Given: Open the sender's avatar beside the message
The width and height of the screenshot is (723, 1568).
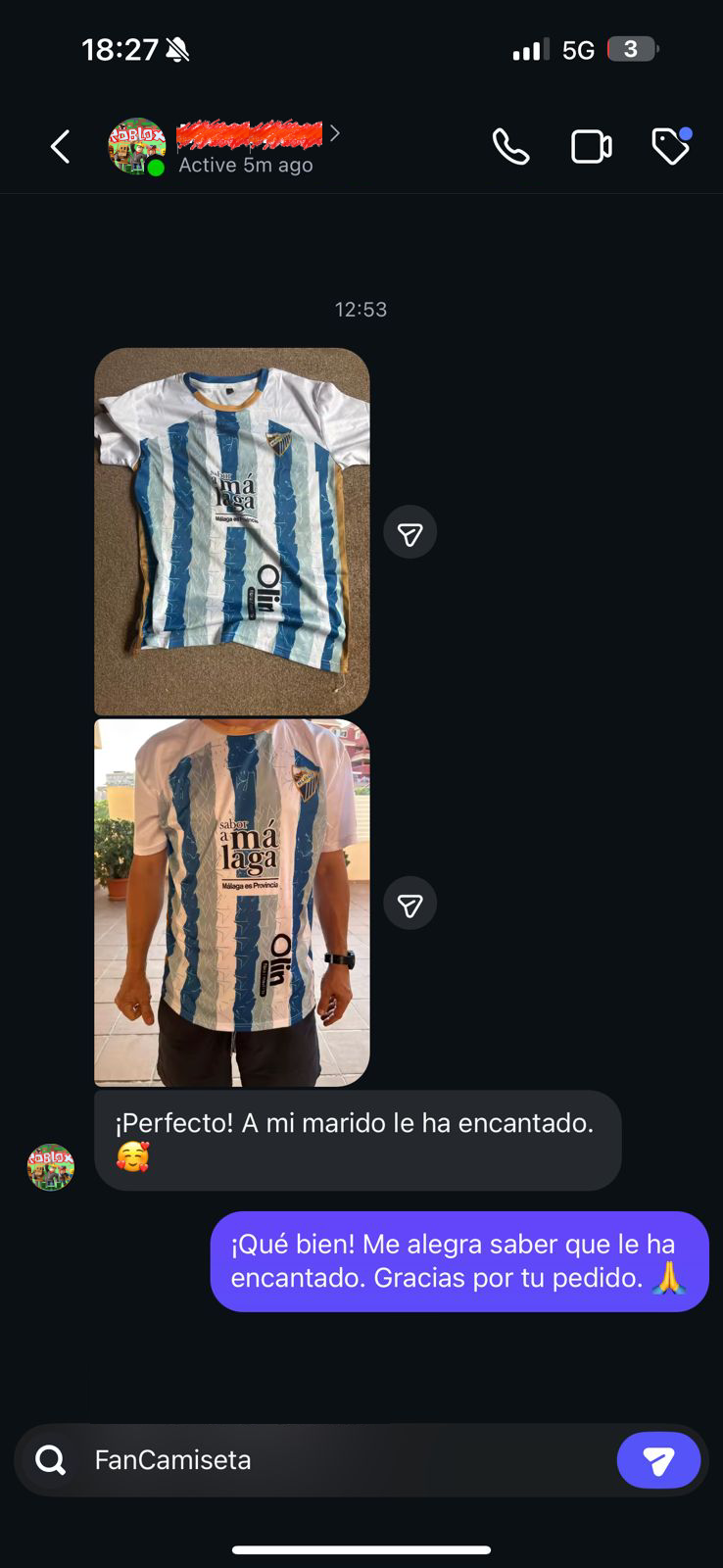Looking at the screenshot, I should coord(51,1167).
